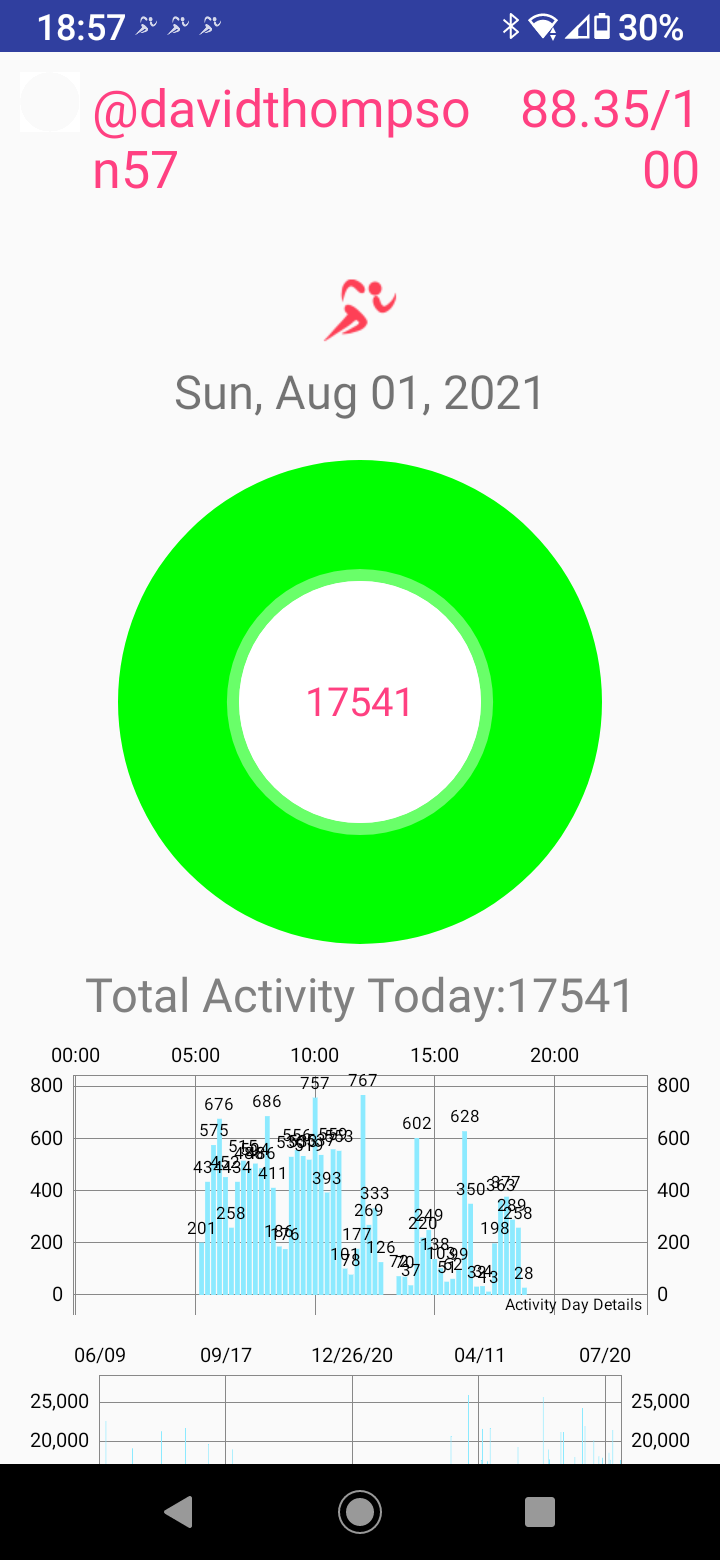Screen dimensions: 720x1560
Task: Tap the green activity ring showing 17541
Action: coord(360,702)
